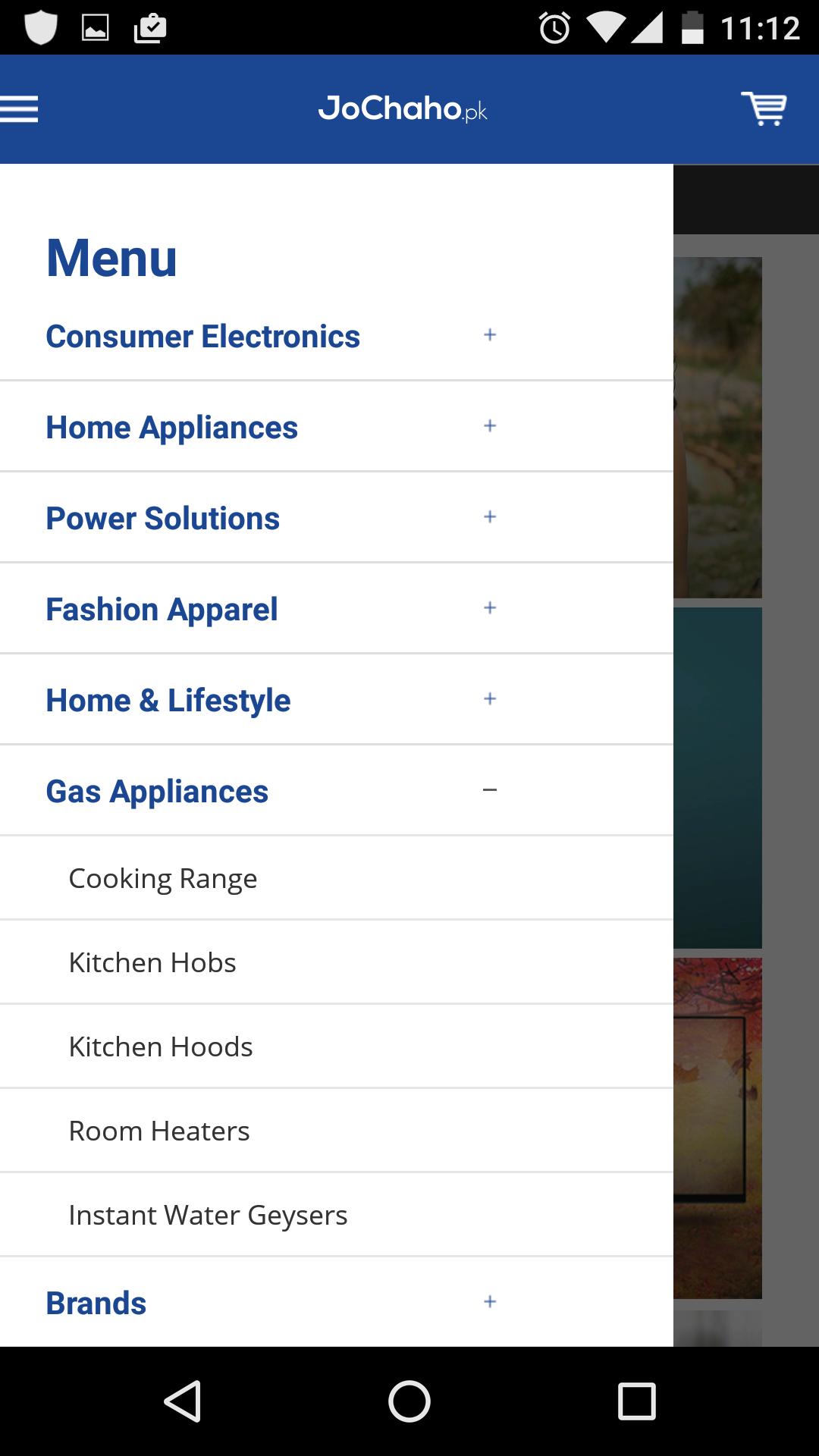Expand Home & Lifestyle category

click(490, 699)
